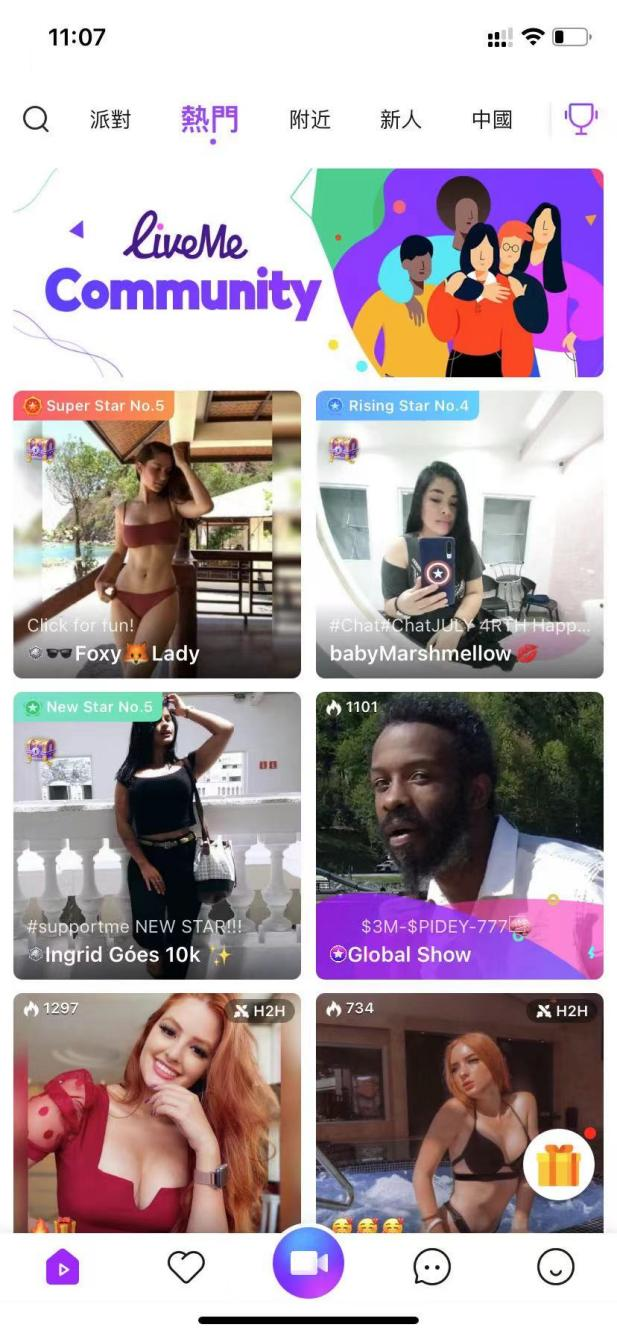Screen dimensions: 617x1336
Task: Switch to the 附近 tab
Action: pos(310,120)
